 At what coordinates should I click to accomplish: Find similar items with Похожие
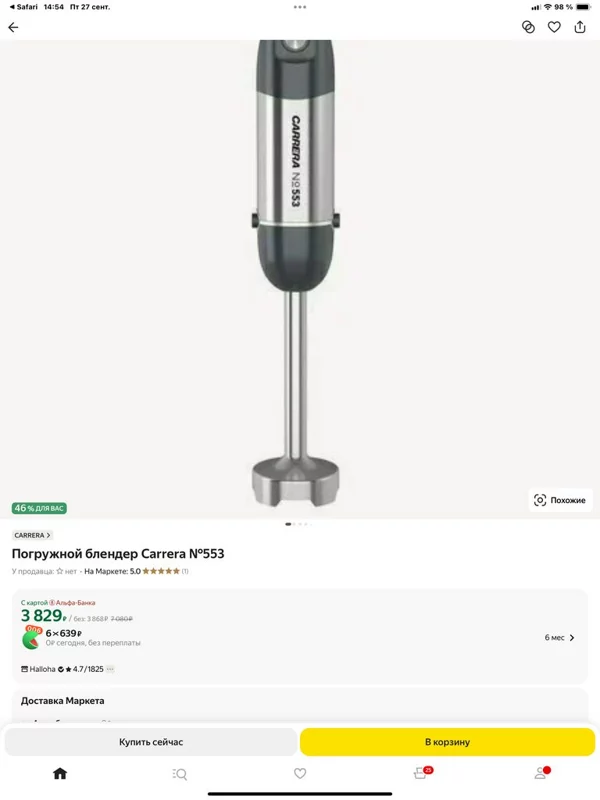coord(560,500)
